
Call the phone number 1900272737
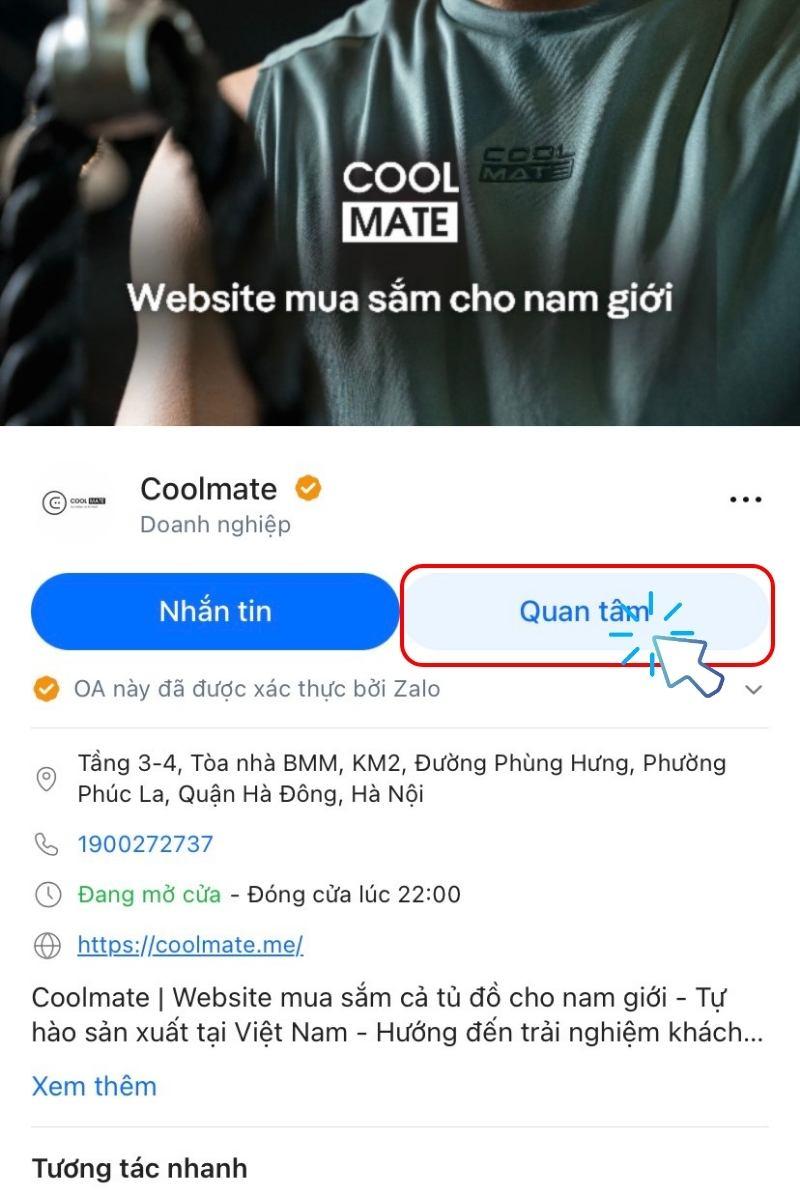[x=145, y=844]
